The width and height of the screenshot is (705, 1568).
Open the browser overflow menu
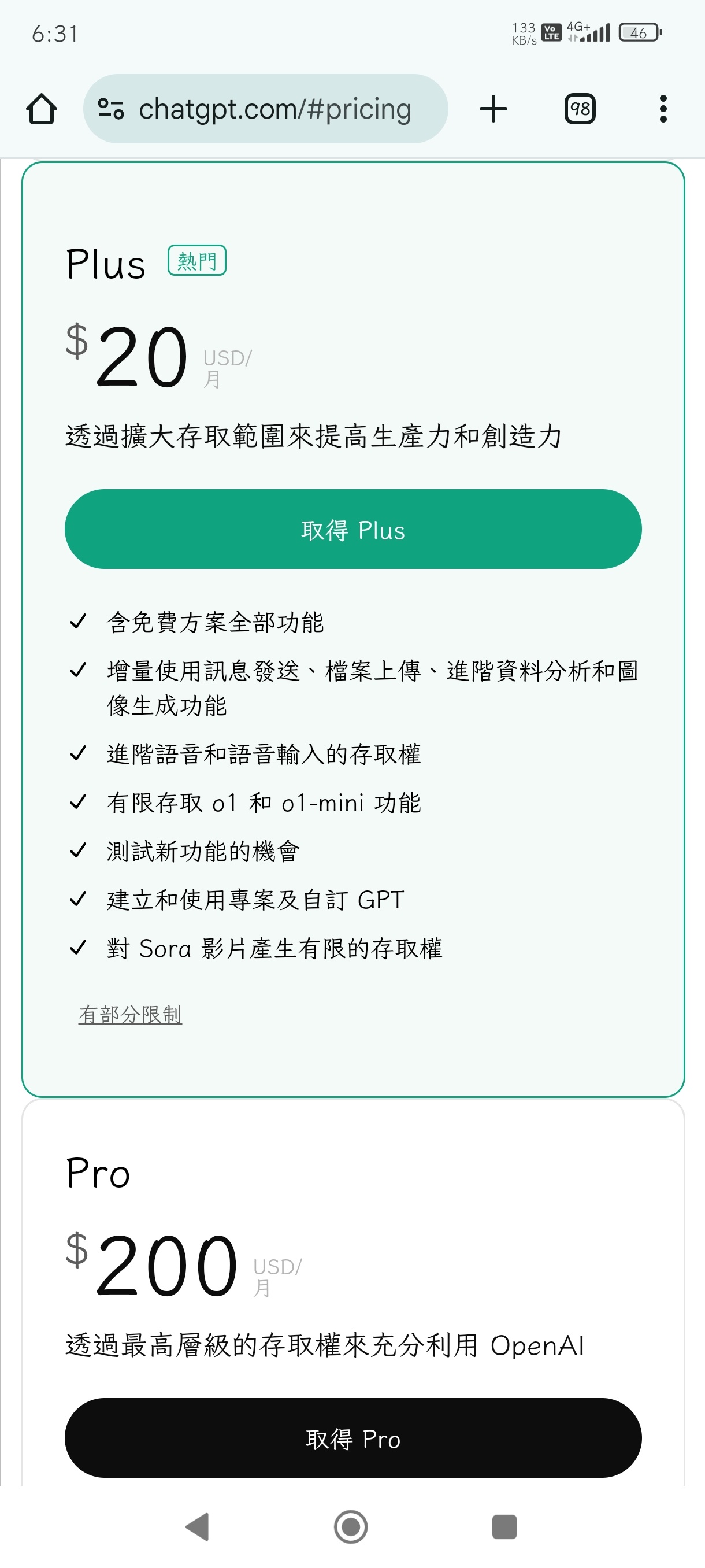[663, 109]
